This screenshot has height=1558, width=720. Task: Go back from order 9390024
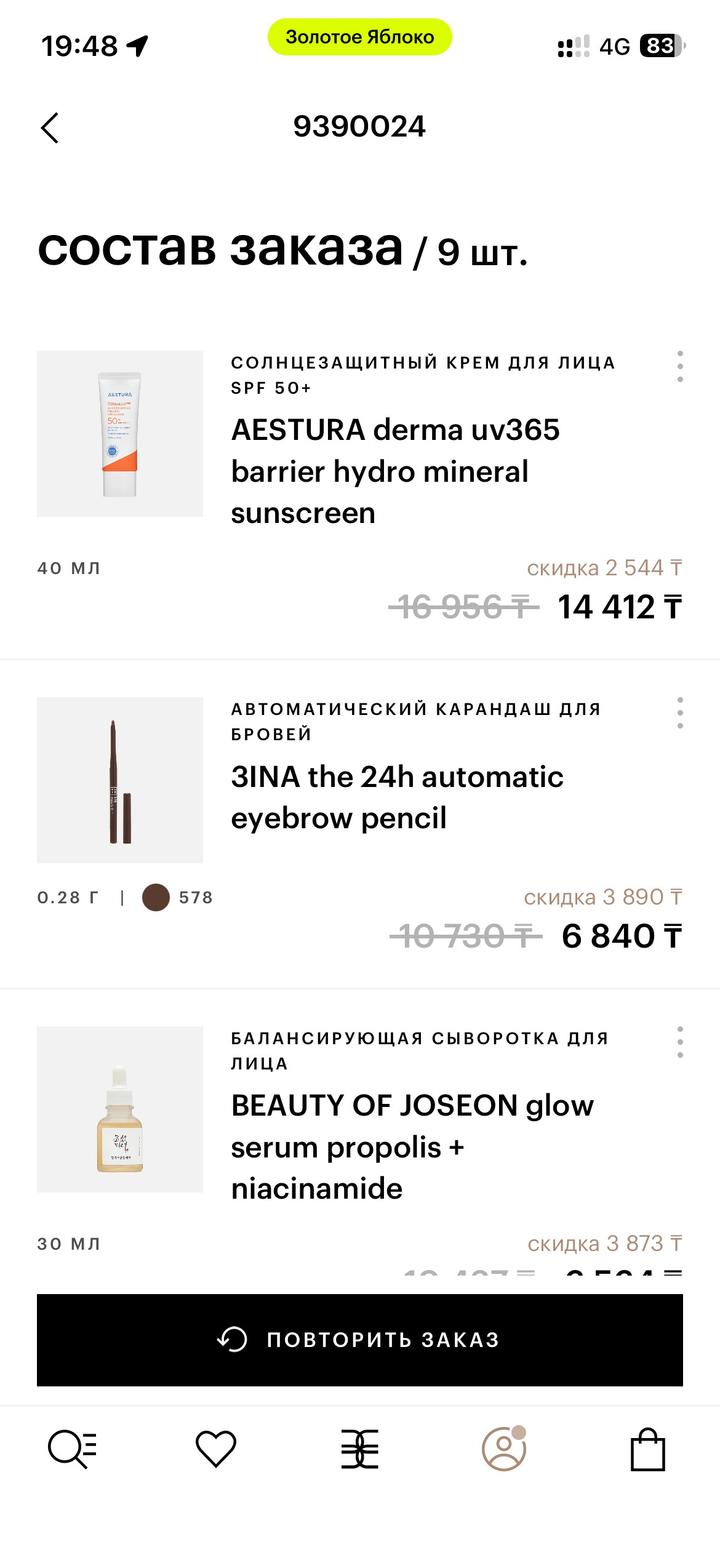click(x=50, y=128)
